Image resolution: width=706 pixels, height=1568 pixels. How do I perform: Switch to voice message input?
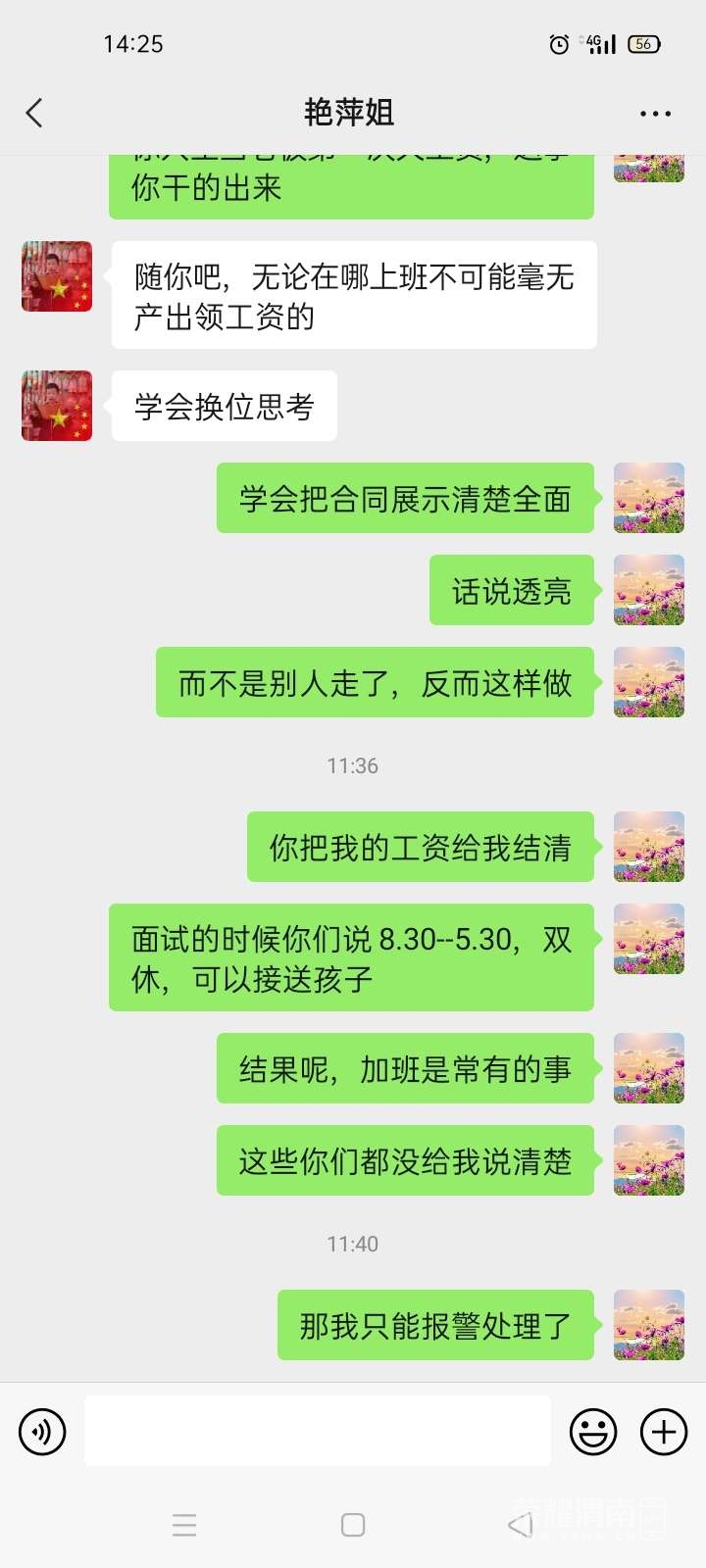click(x=42, y=1432)
